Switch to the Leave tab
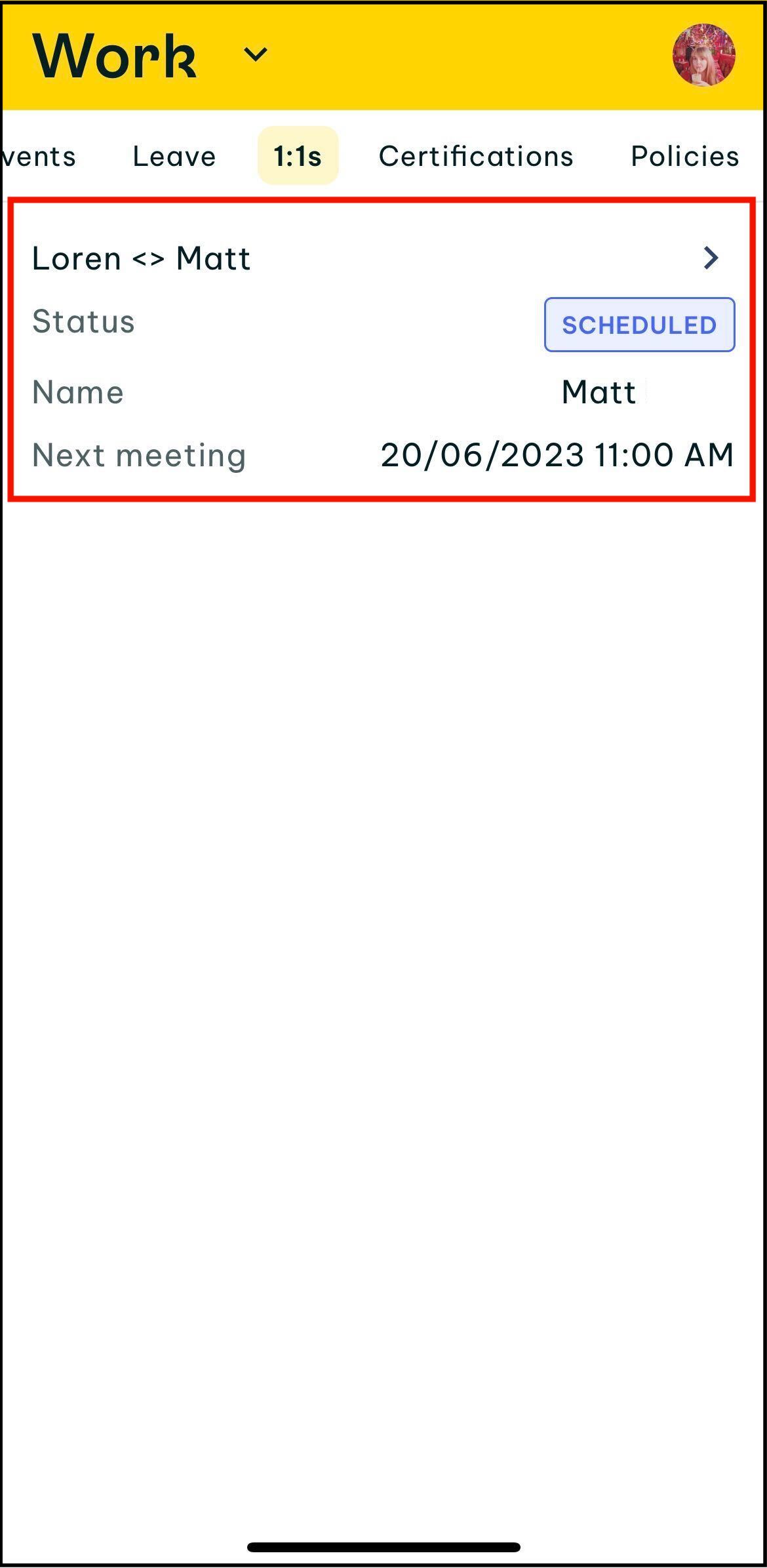 tap(174, 156)
